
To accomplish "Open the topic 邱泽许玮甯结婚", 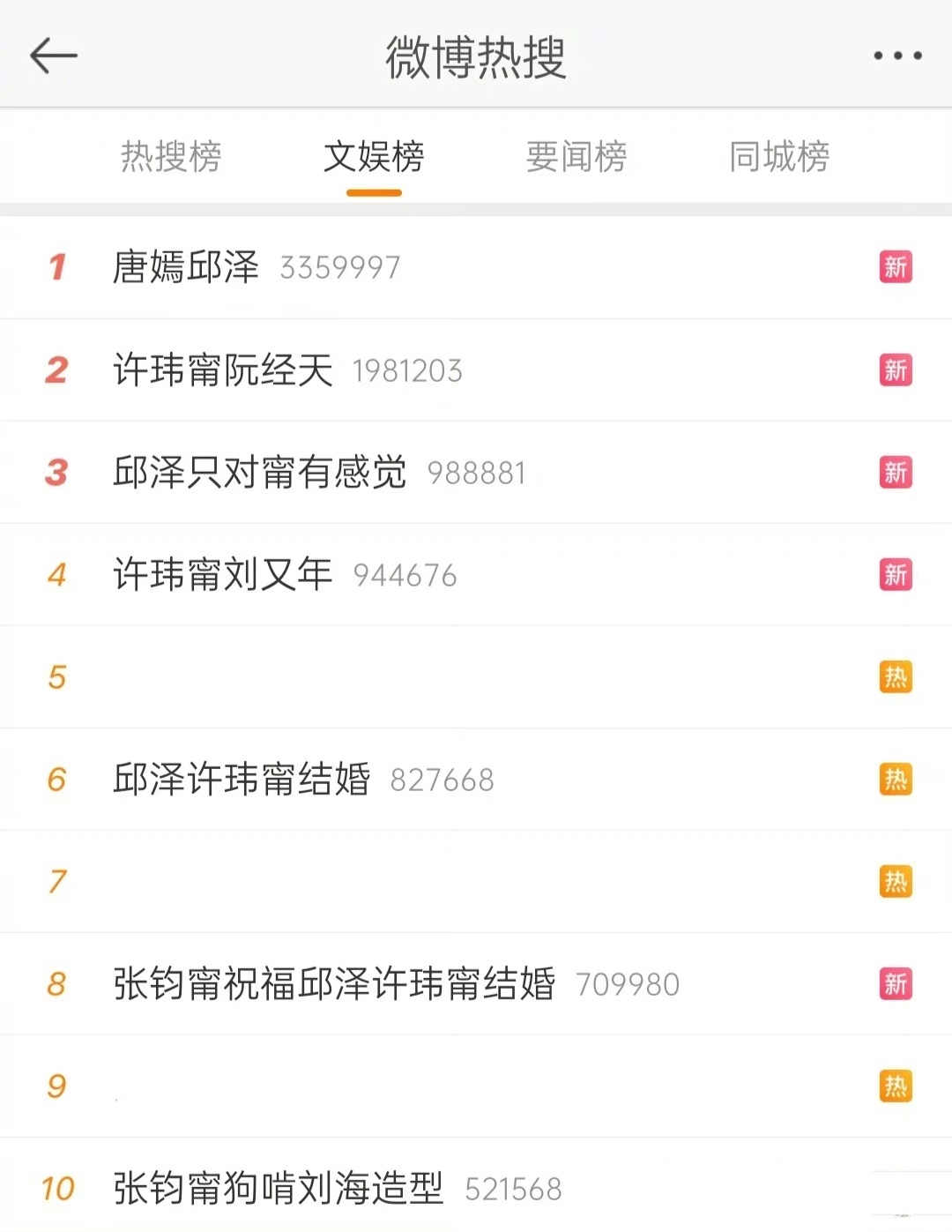I will [242, 780].
